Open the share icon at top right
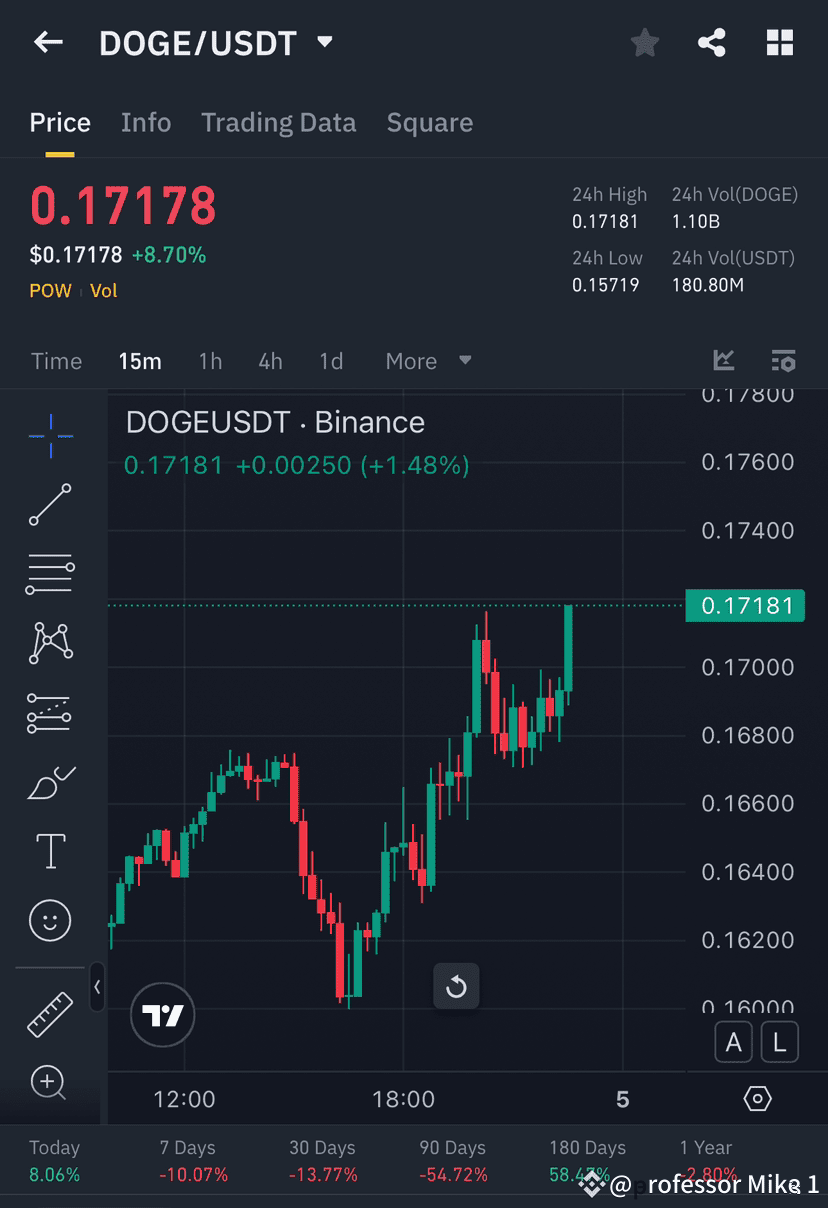Screen dimensions: 828x1208 [712, 42]
